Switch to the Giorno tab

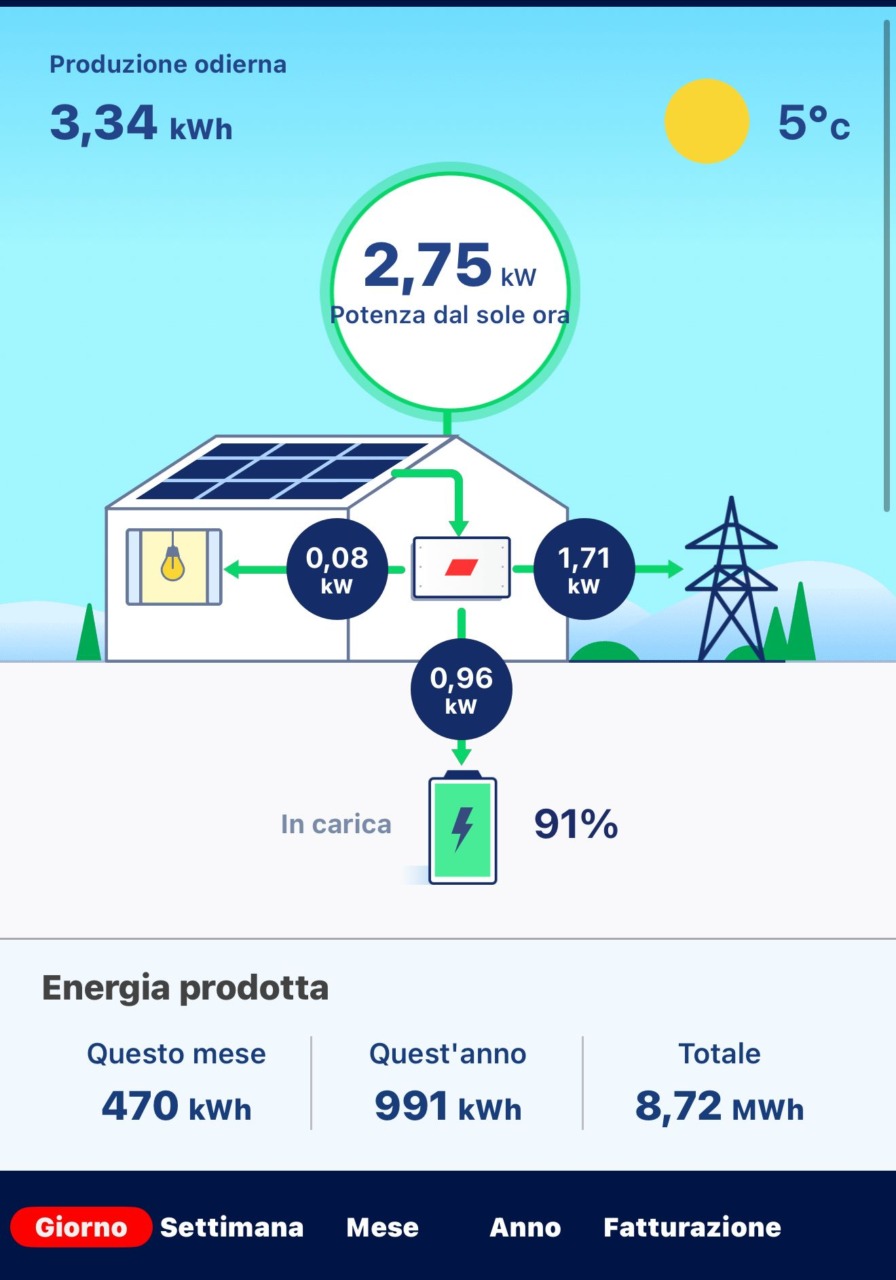81,1227
